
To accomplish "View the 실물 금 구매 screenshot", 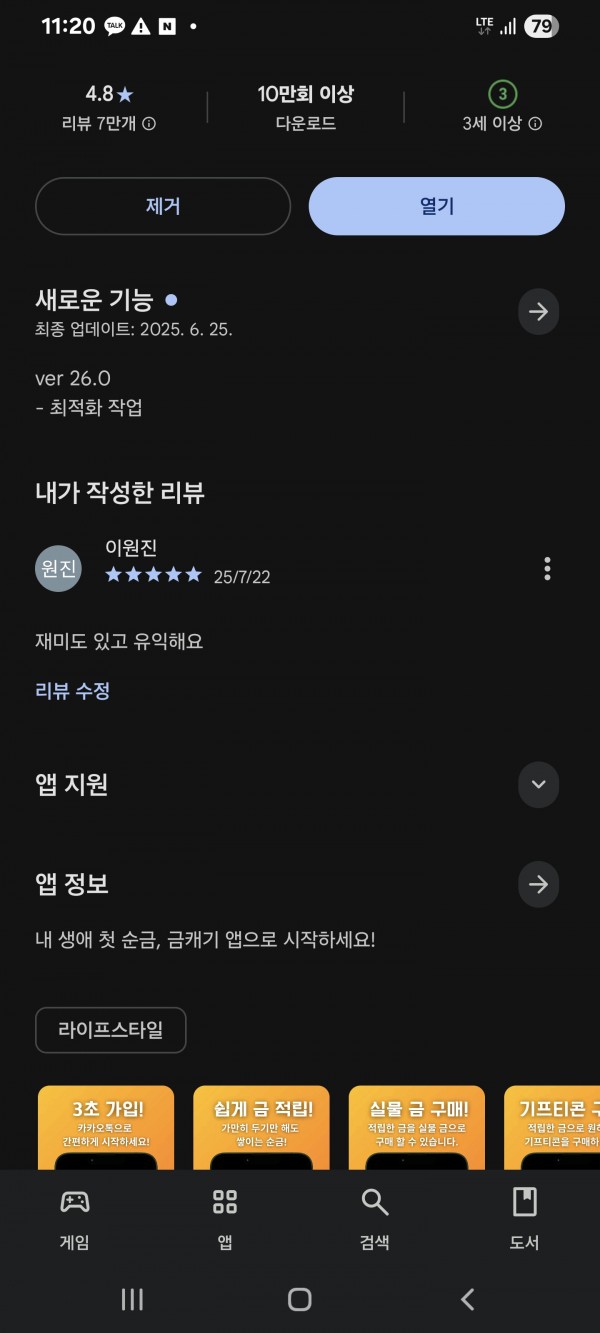I will 416,1127.
